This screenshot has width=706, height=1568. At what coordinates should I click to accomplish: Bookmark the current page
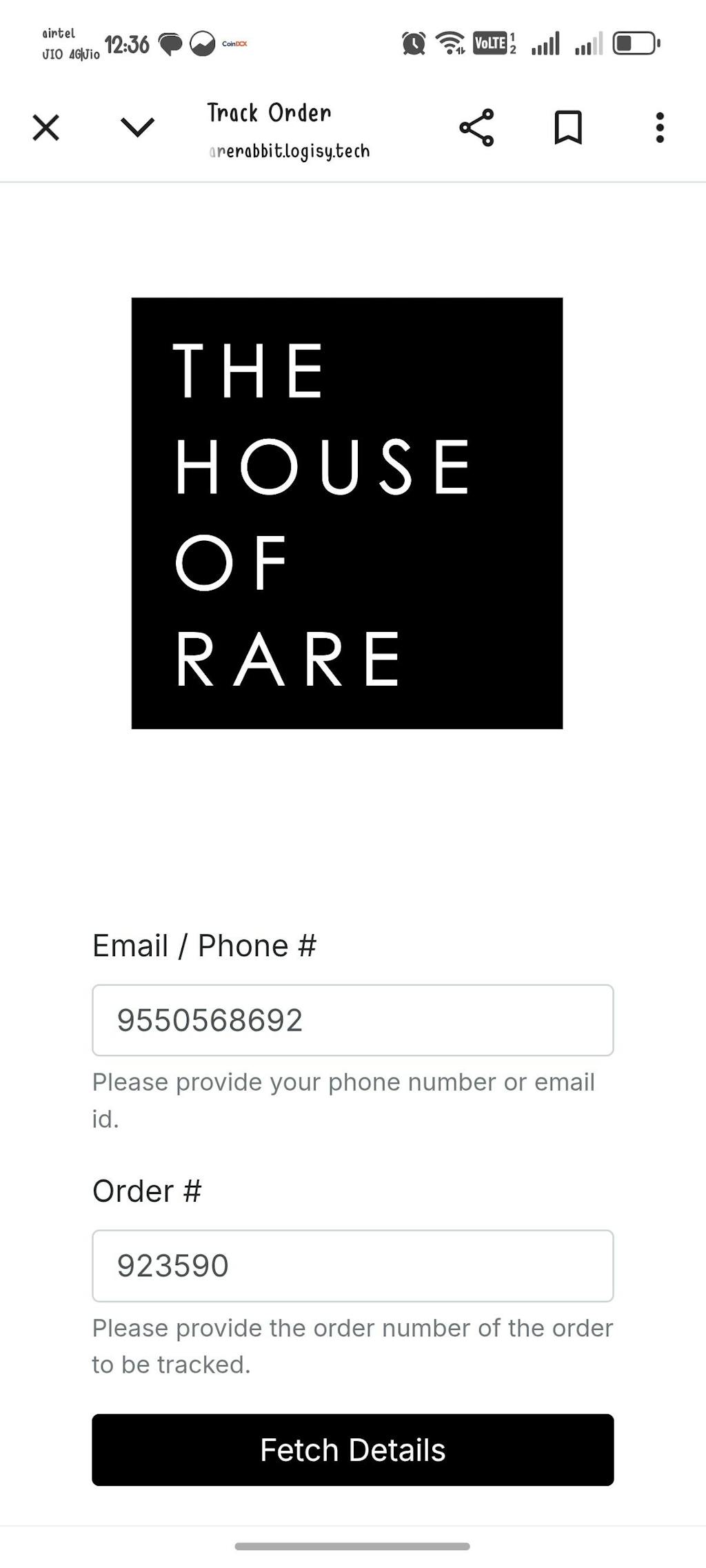coord(568,128)
